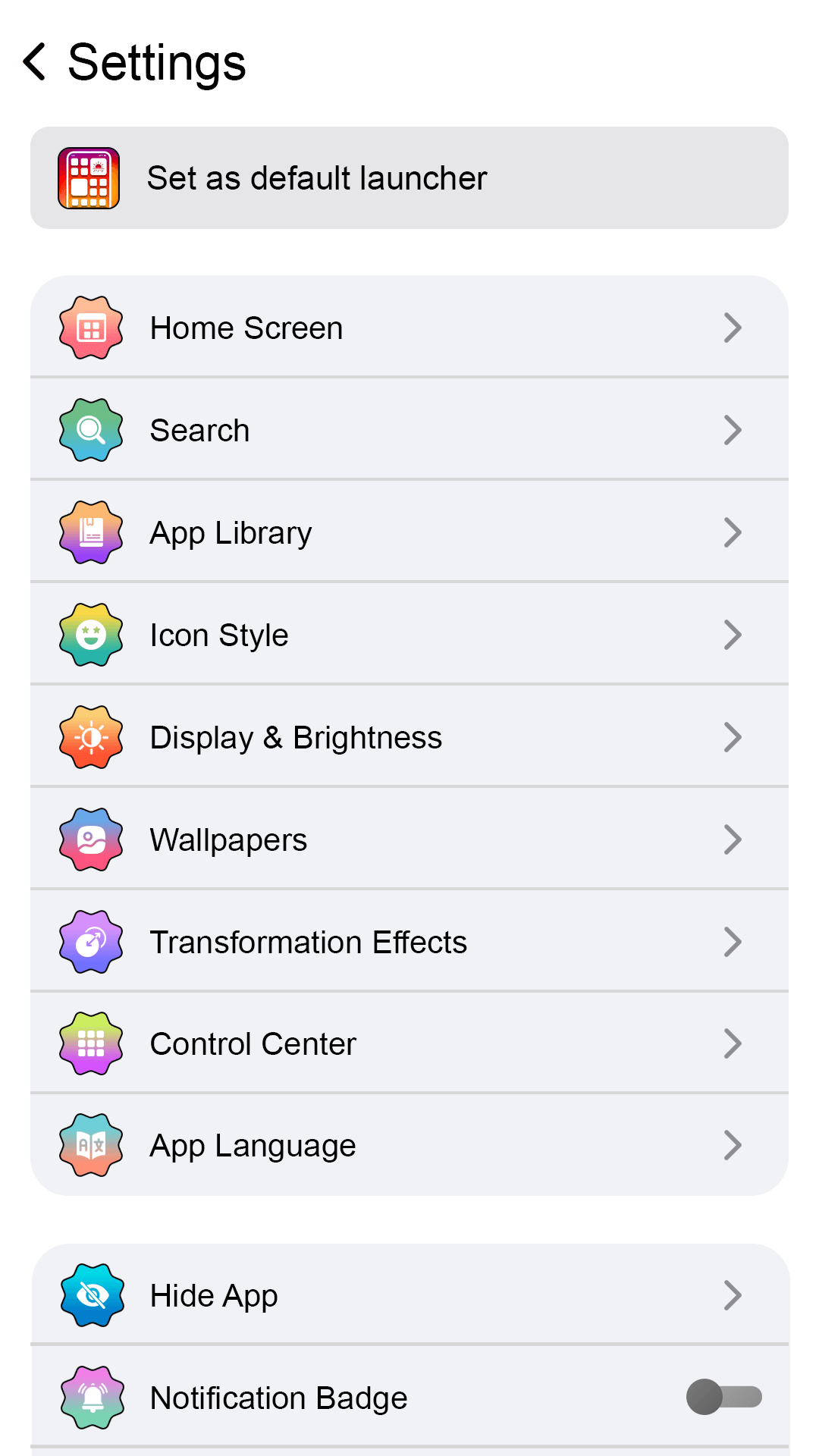Select the Icon Style smiley icon
819x1456 pixels.
(90, 634)
